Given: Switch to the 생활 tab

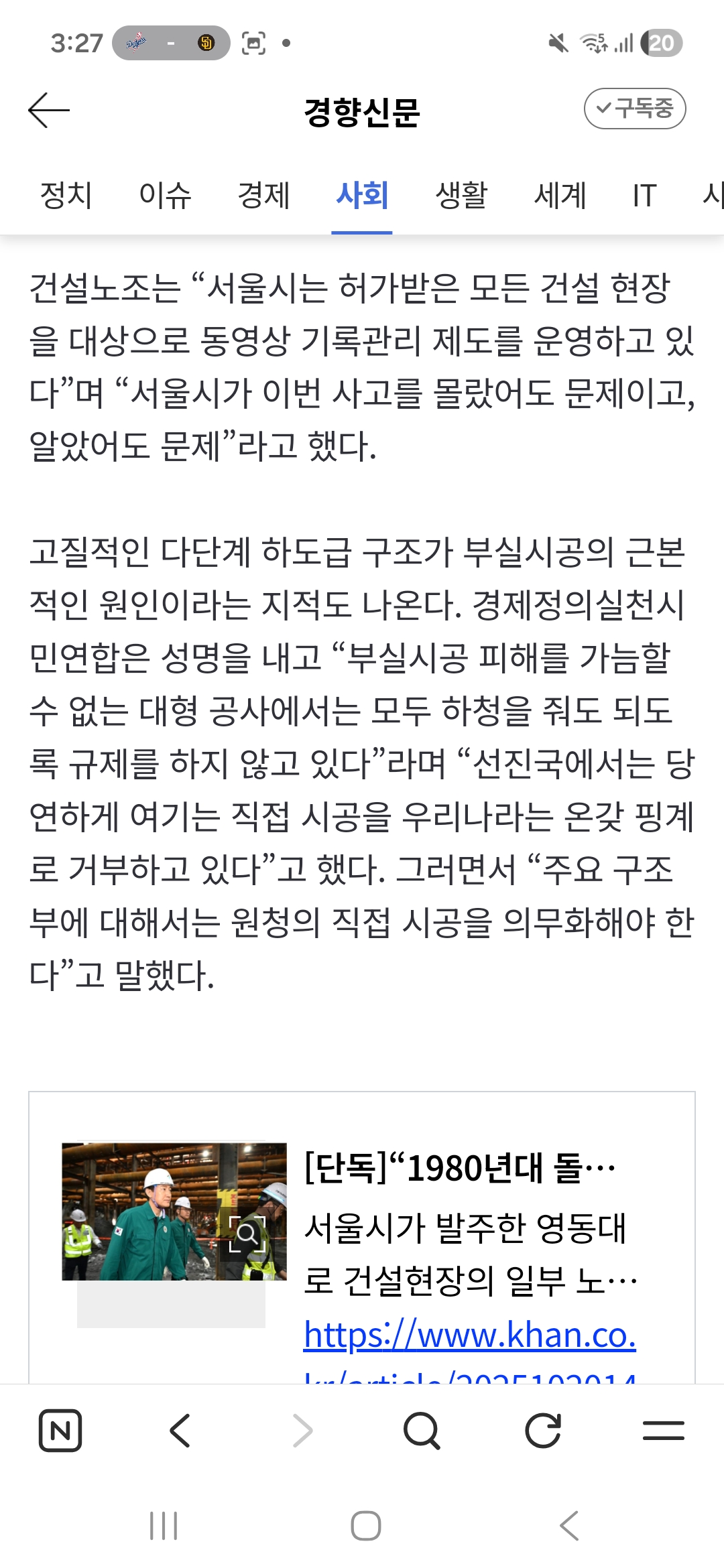Looking at the screenshot, I should (x=461, y=196).
